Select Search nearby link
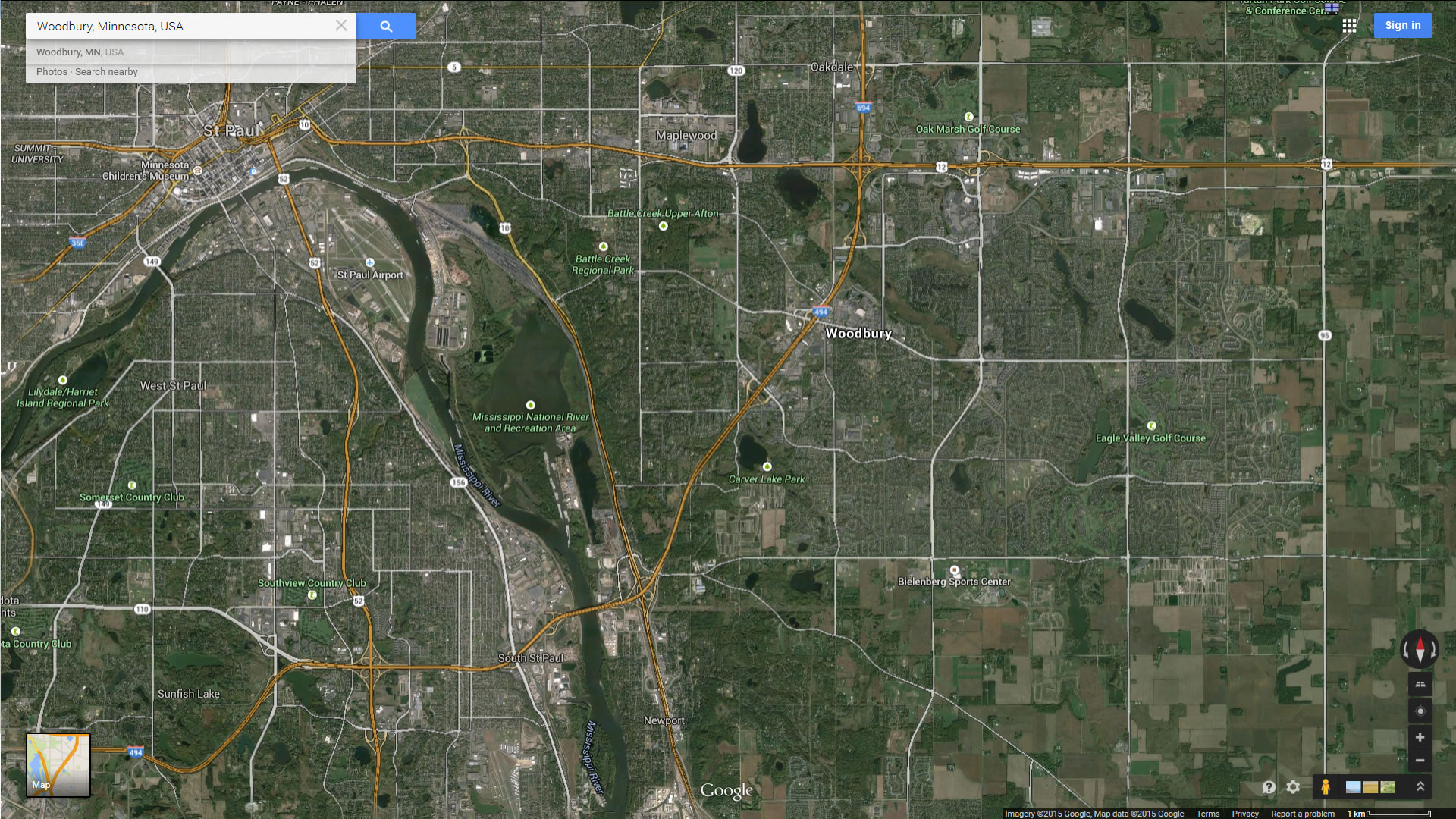Image resolution: width=1456 pixels, height=819 pixels. (x=106, y=72)
